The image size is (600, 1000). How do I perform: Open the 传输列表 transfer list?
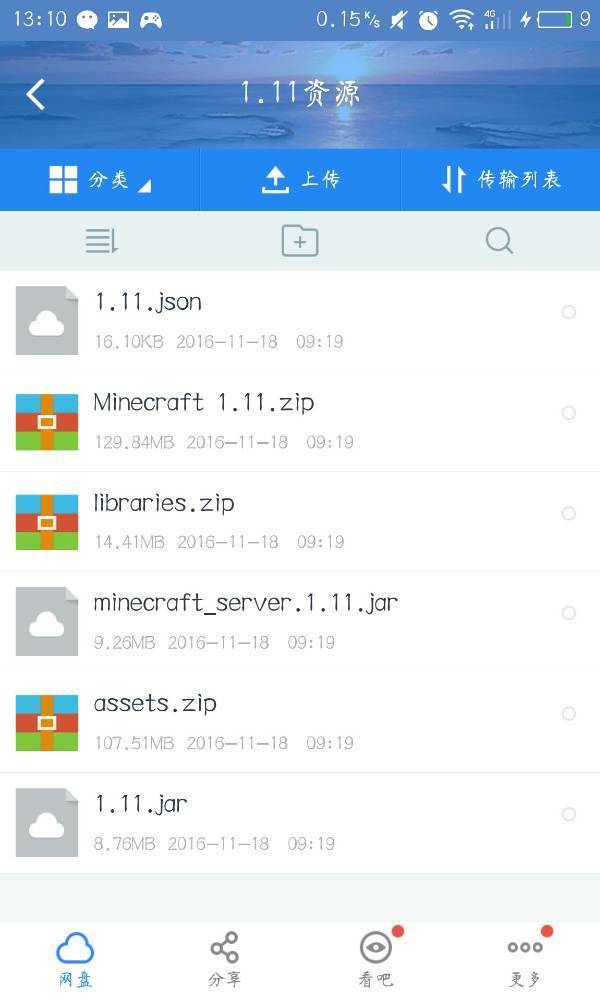tap(500, 180)
